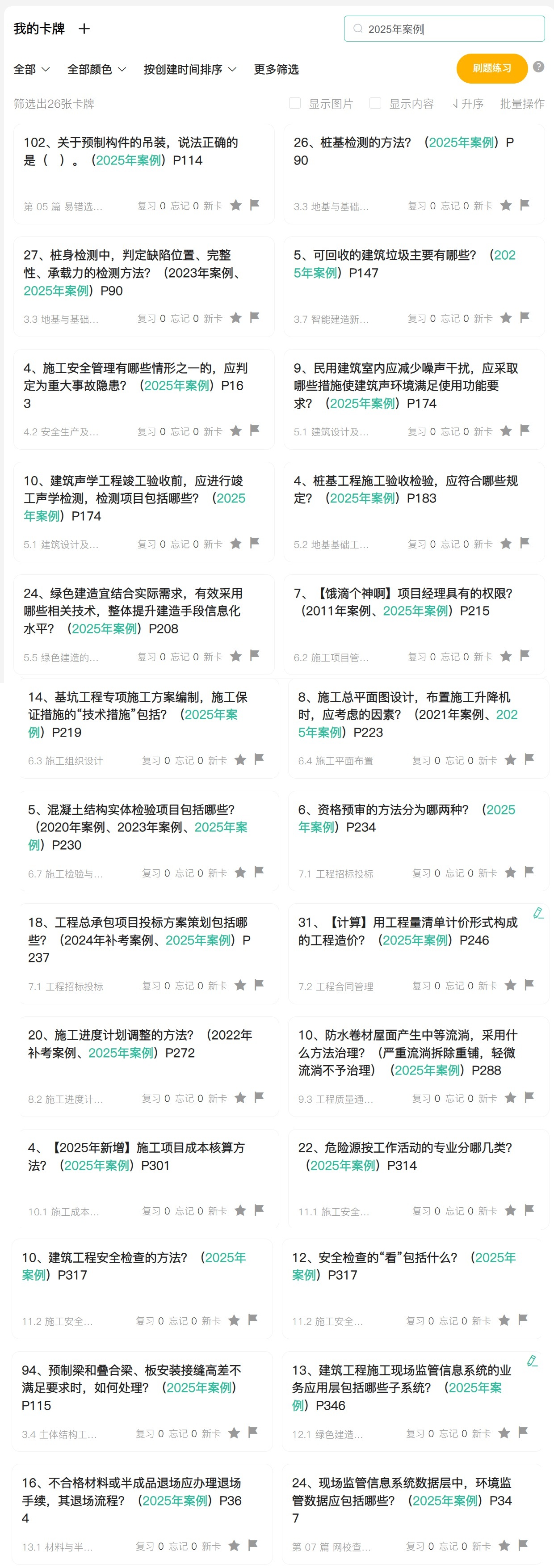Open the help question mark icon
Image resolution: width=554 pixels, height=1568 pixels.
(538, 67)
